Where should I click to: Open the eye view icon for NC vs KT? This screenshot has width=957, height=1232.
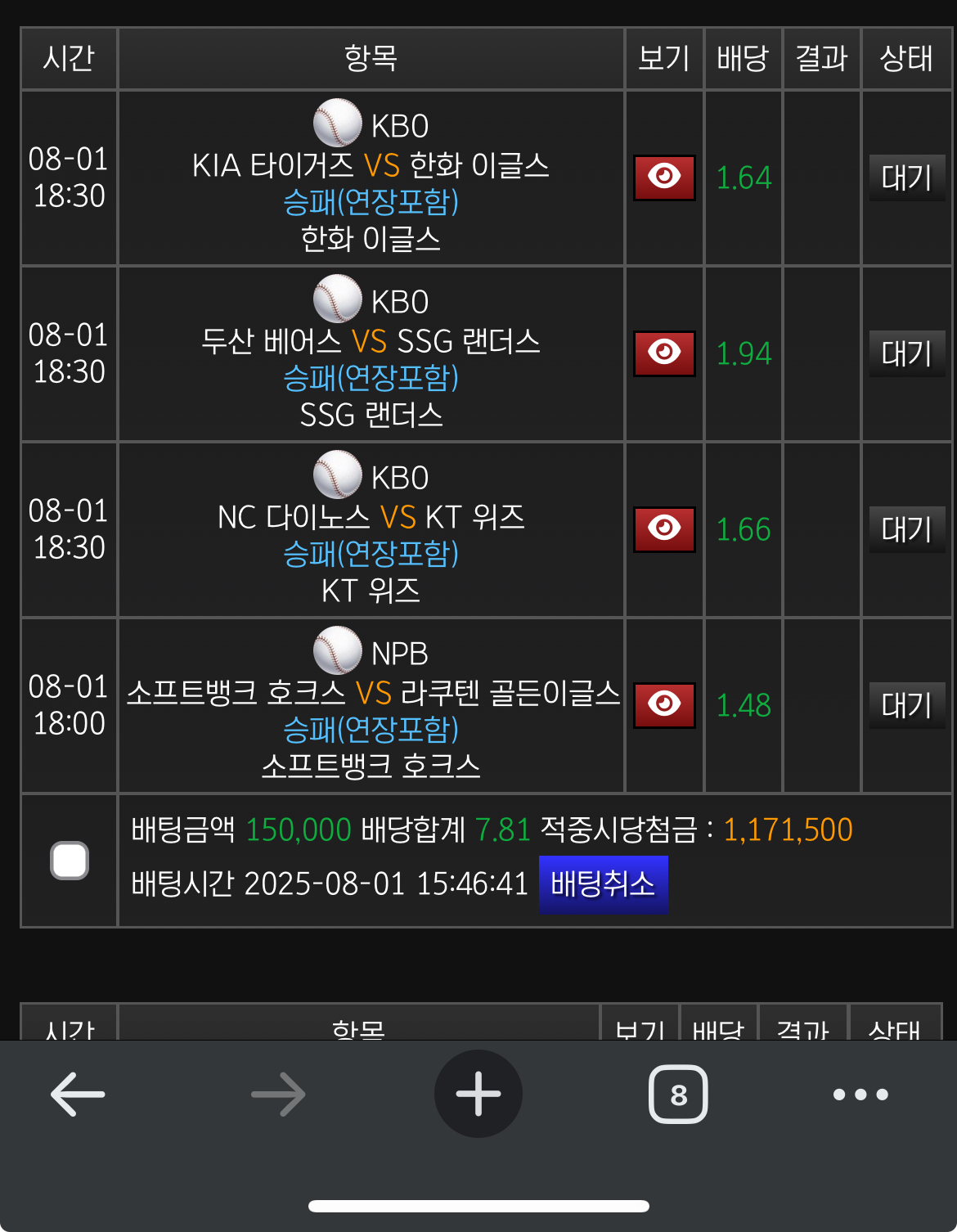click(663, 529)
